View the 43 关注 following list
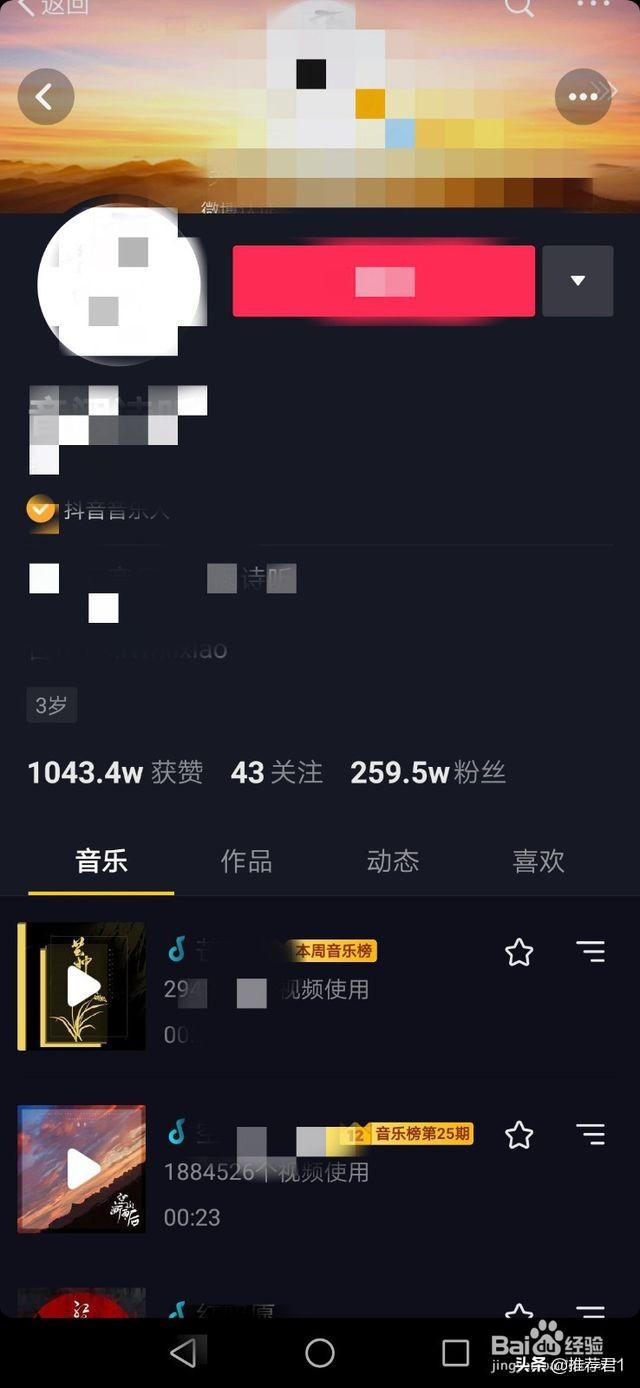The height and width of the screenshot is (1388, 640). (x=277, y=772)
